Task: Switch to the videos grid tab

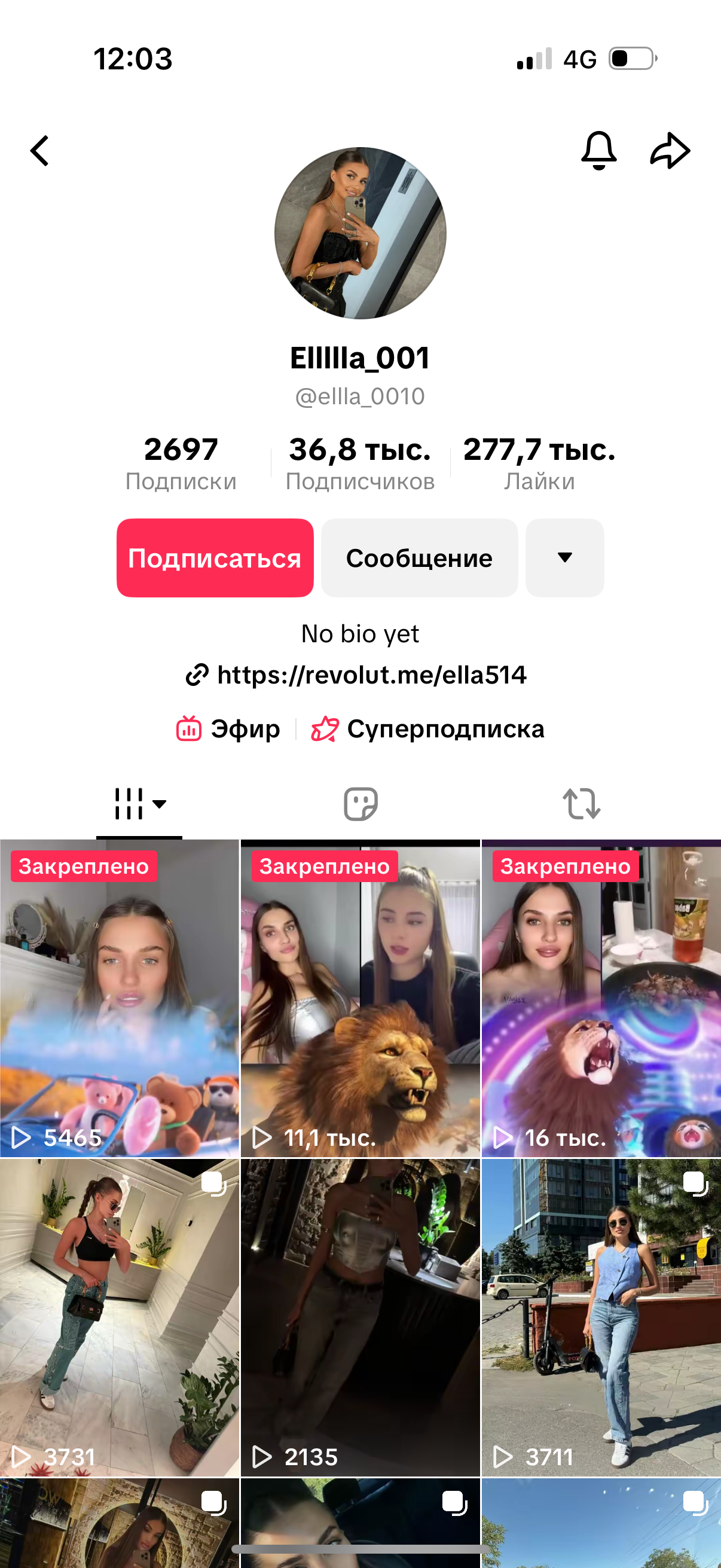Action: [139, 804]
